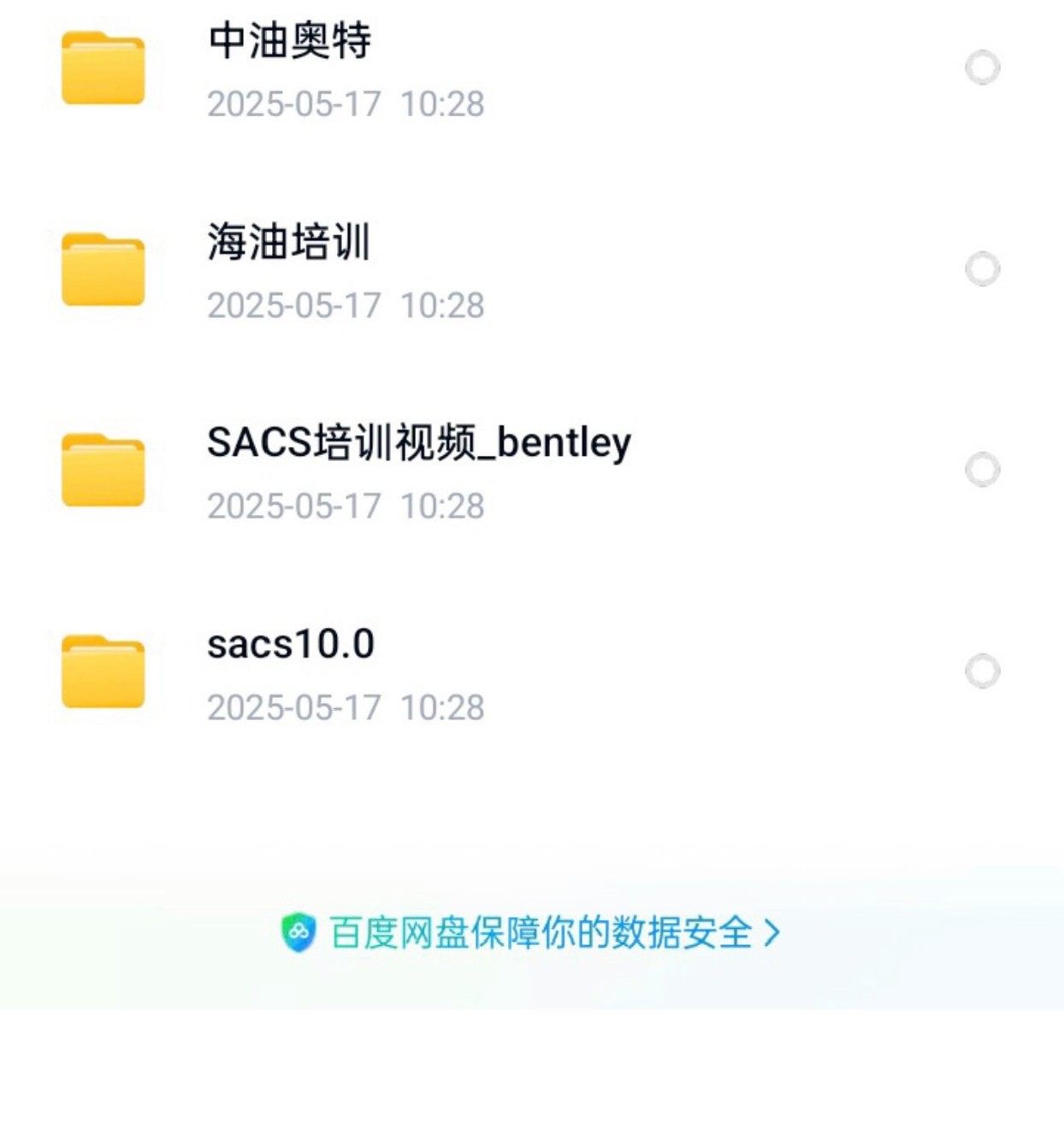Screen dimensions: 1064x1129
Task: Open the SACS培训视频_bentley folder
Action: pos(418,443)
